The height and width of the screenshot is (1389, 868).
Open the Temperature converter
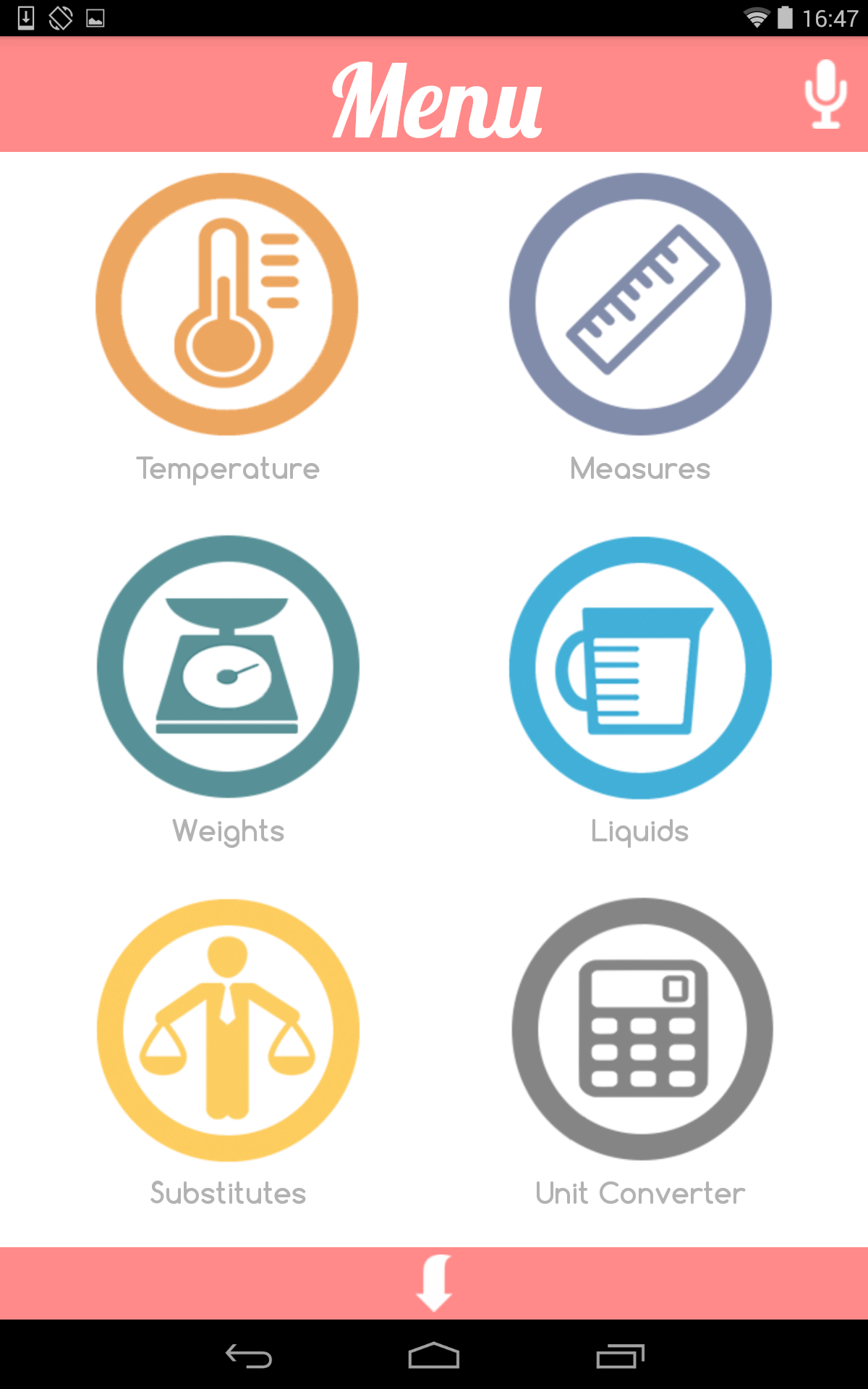227,305
